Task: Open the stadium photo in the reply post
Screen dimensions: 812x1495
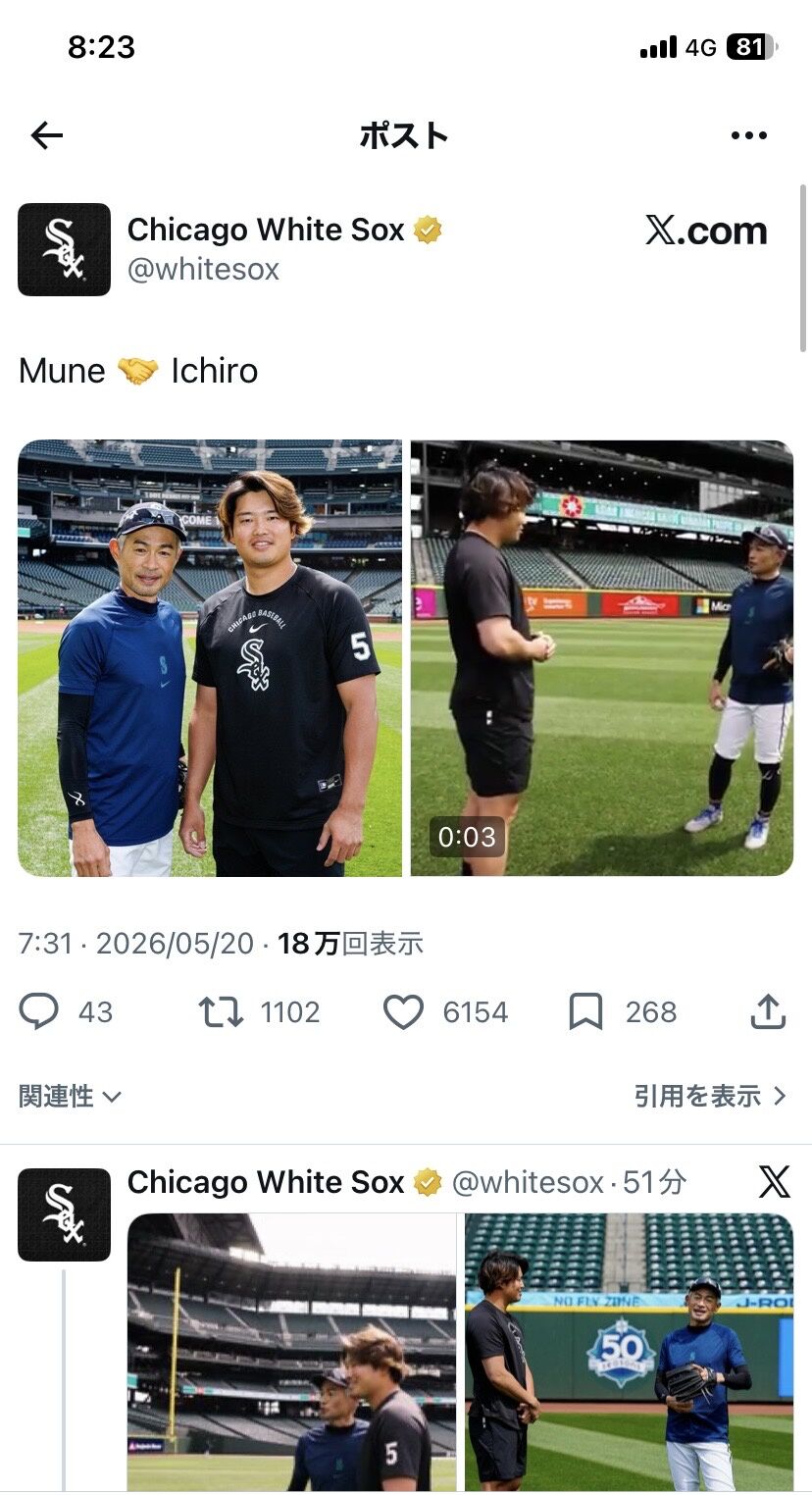Action: click(x=291, y=1353)
